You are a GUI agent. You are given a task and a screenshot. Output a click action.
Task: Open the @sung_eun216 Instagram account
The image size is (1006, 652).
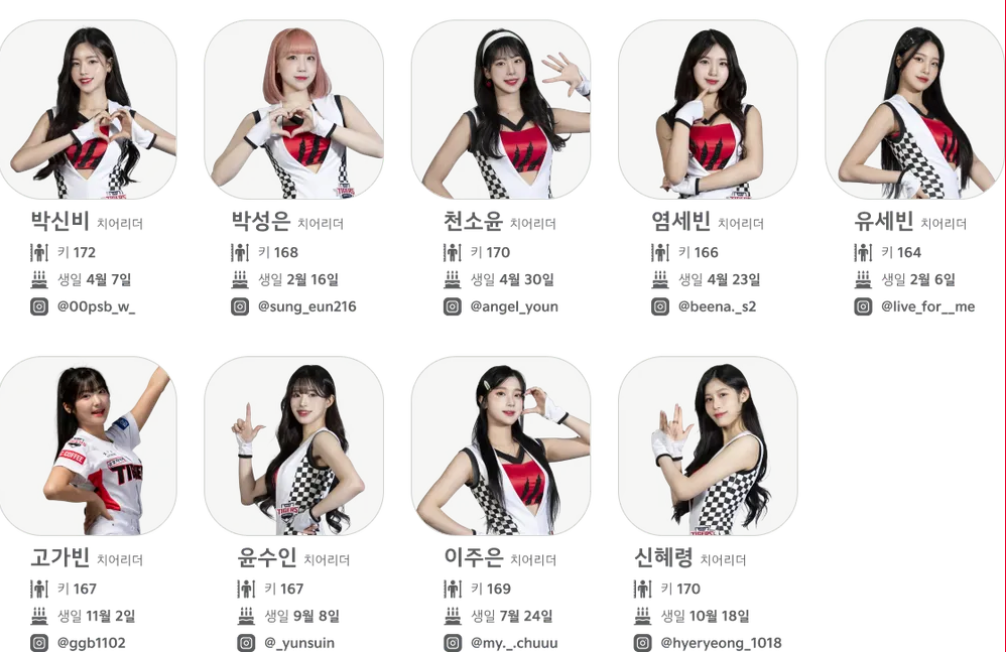point(306,307)
